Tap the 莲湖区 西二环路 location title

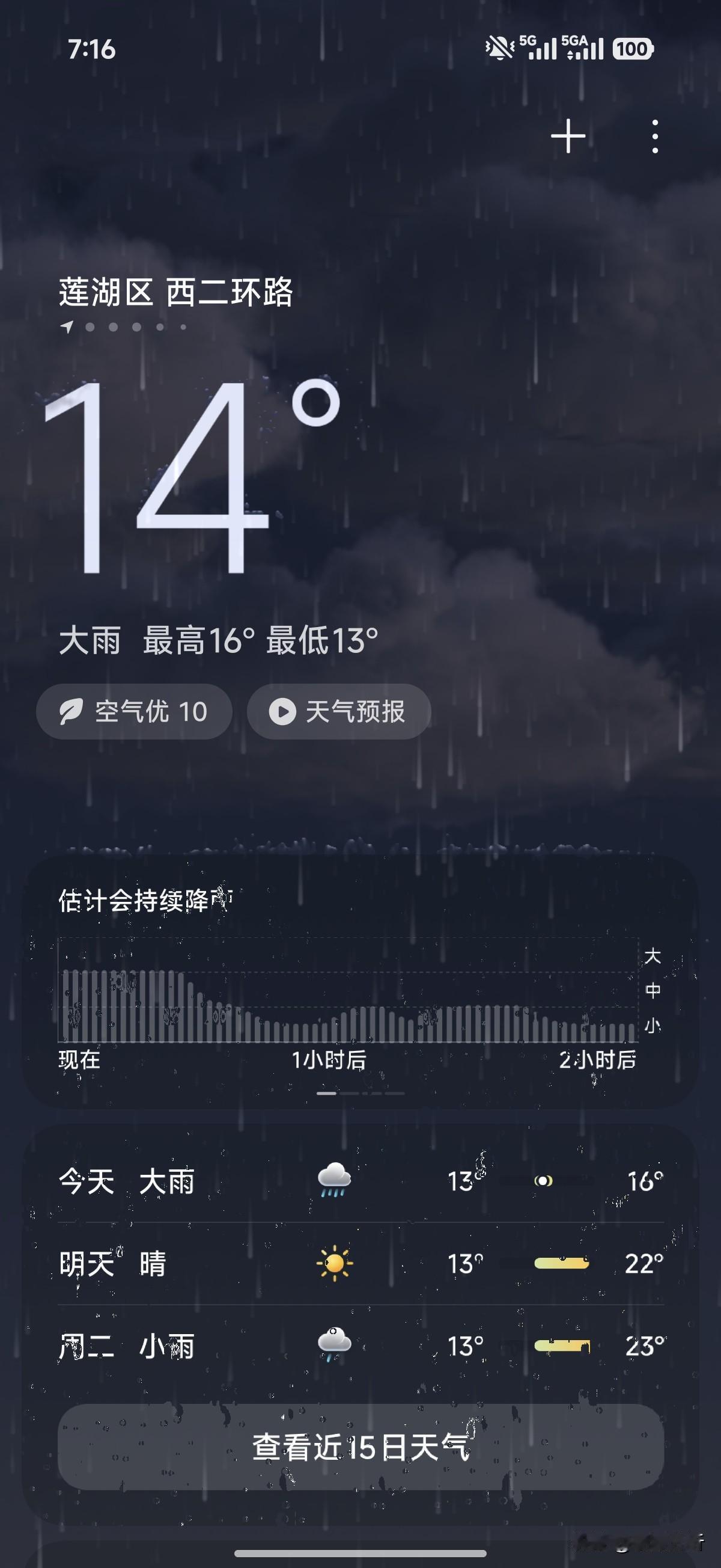pyautogui.click(x=176, y=292)
